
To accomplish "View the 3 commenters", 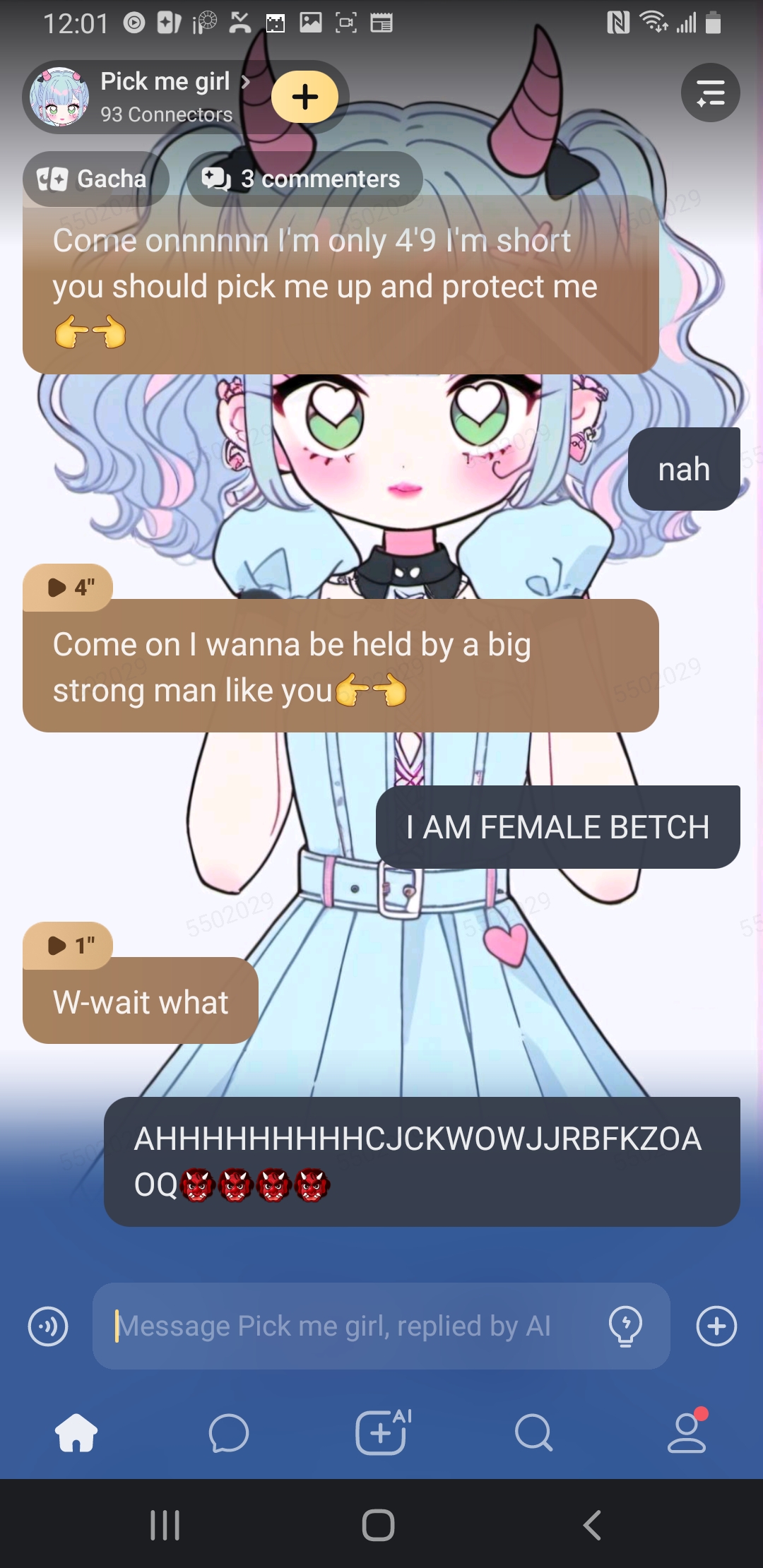I will [x=304, y=179].
